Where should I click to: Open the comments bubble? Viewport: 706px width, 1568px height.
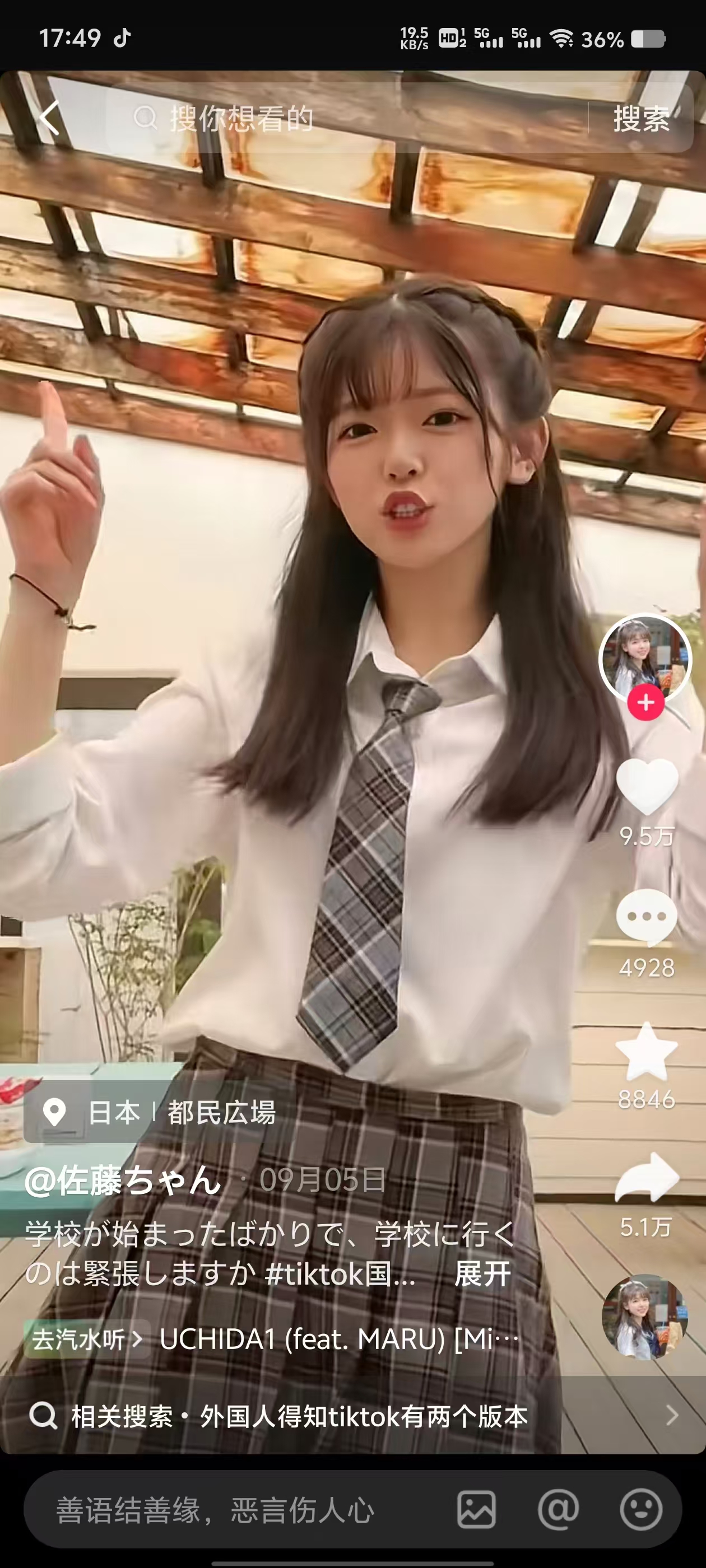tap(646, 917)
